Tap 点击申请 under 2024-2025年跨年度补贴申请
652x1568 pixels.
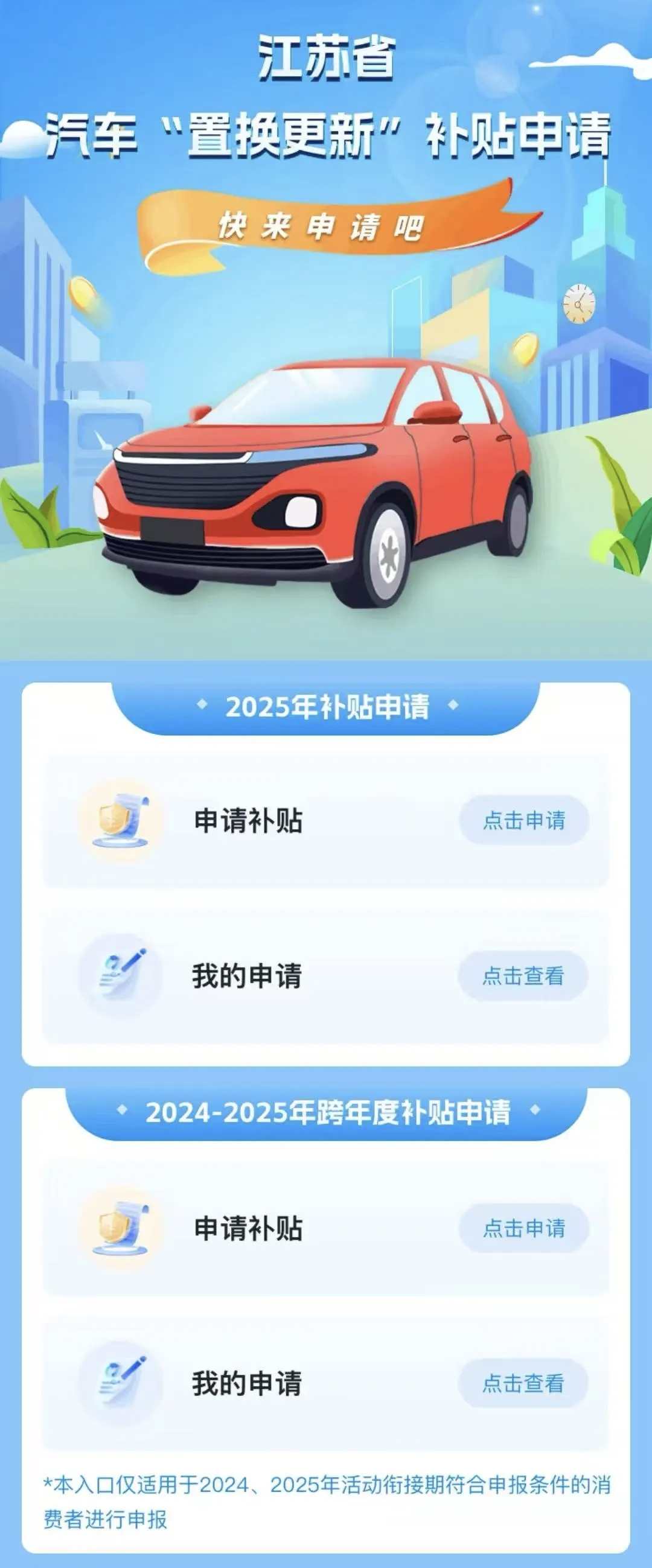tap(523, 1228)
